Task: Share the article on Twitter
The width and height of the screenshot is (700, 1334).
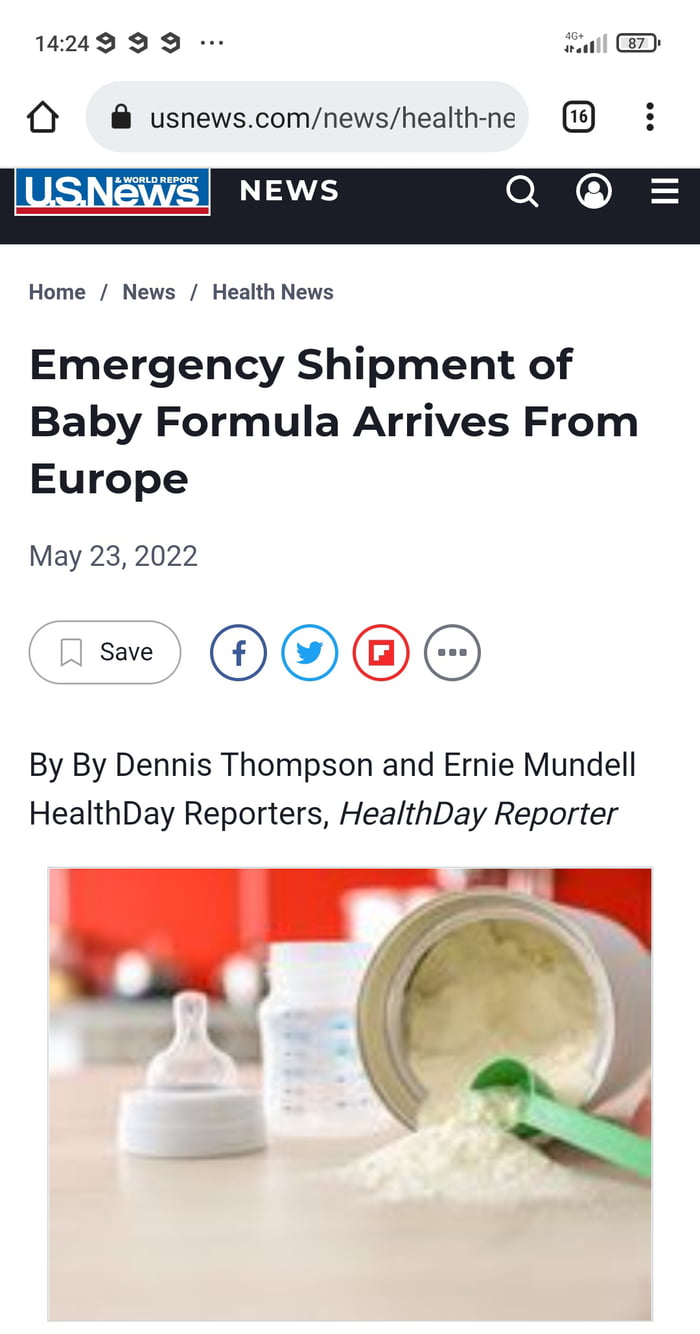Action: pos(310,653)
